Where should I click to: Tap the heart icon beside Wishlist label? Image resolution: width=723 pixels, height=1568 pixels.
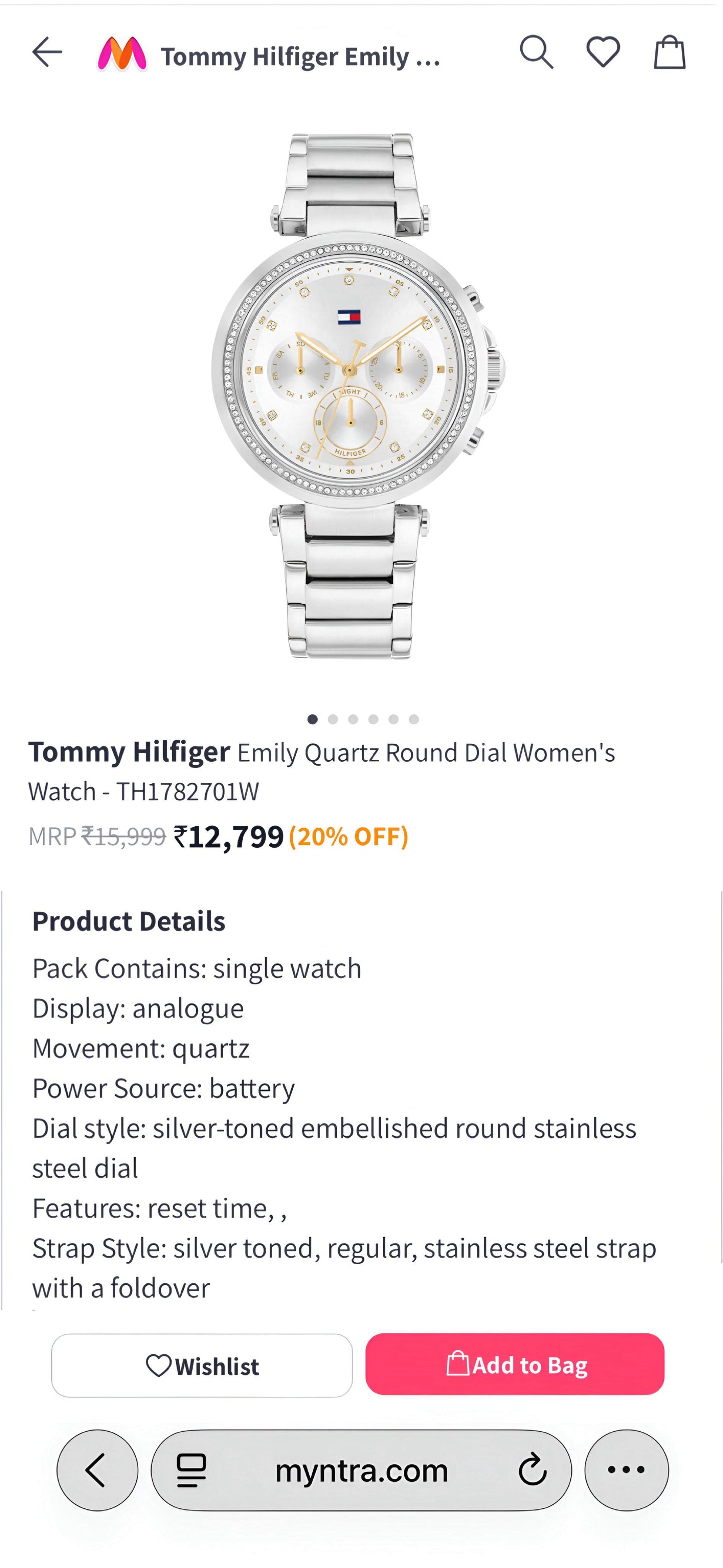pyautogui.click(x=161, y=1365)
